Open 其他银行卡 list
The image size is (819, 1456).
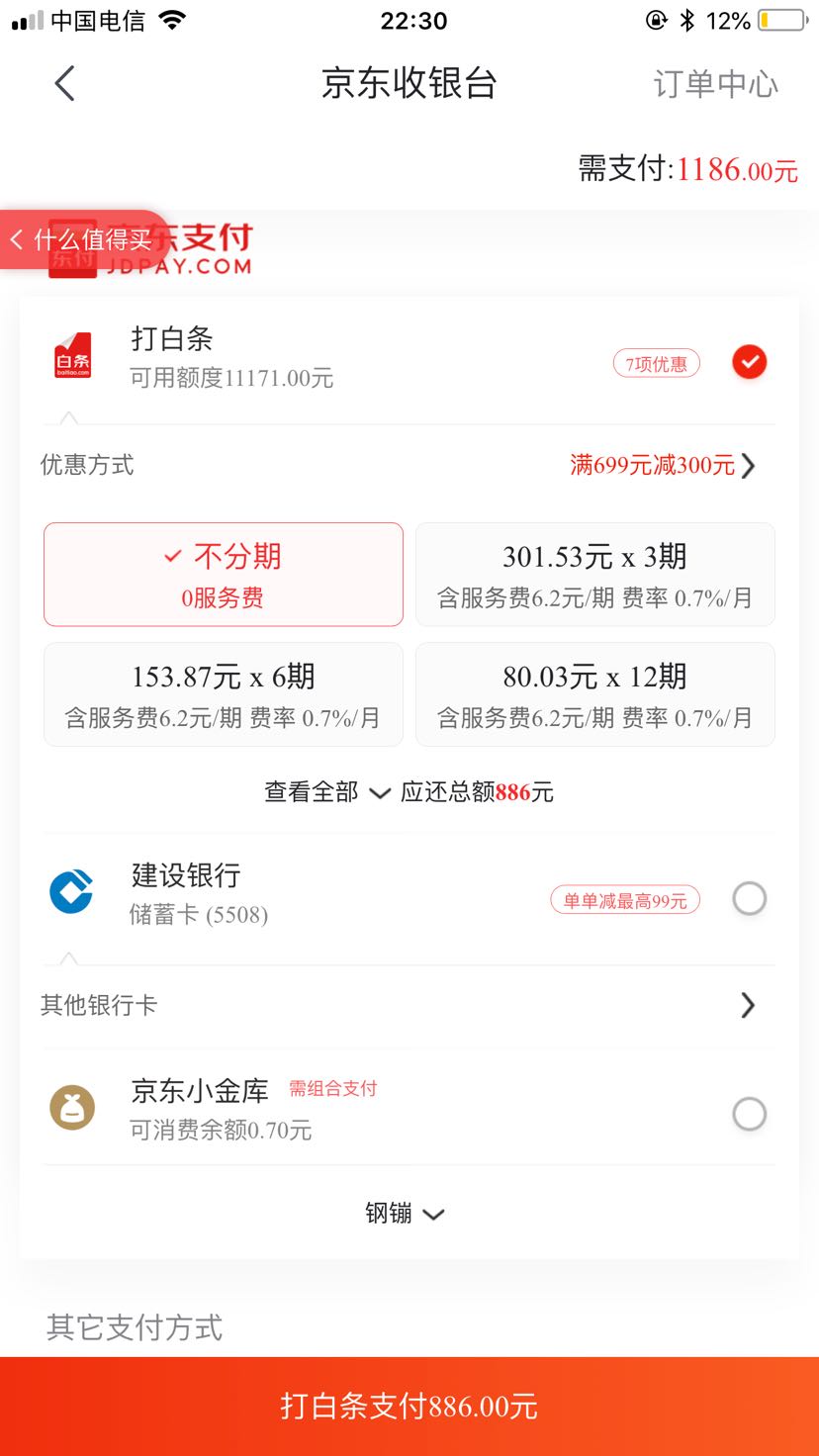(x=409, y=1005)
